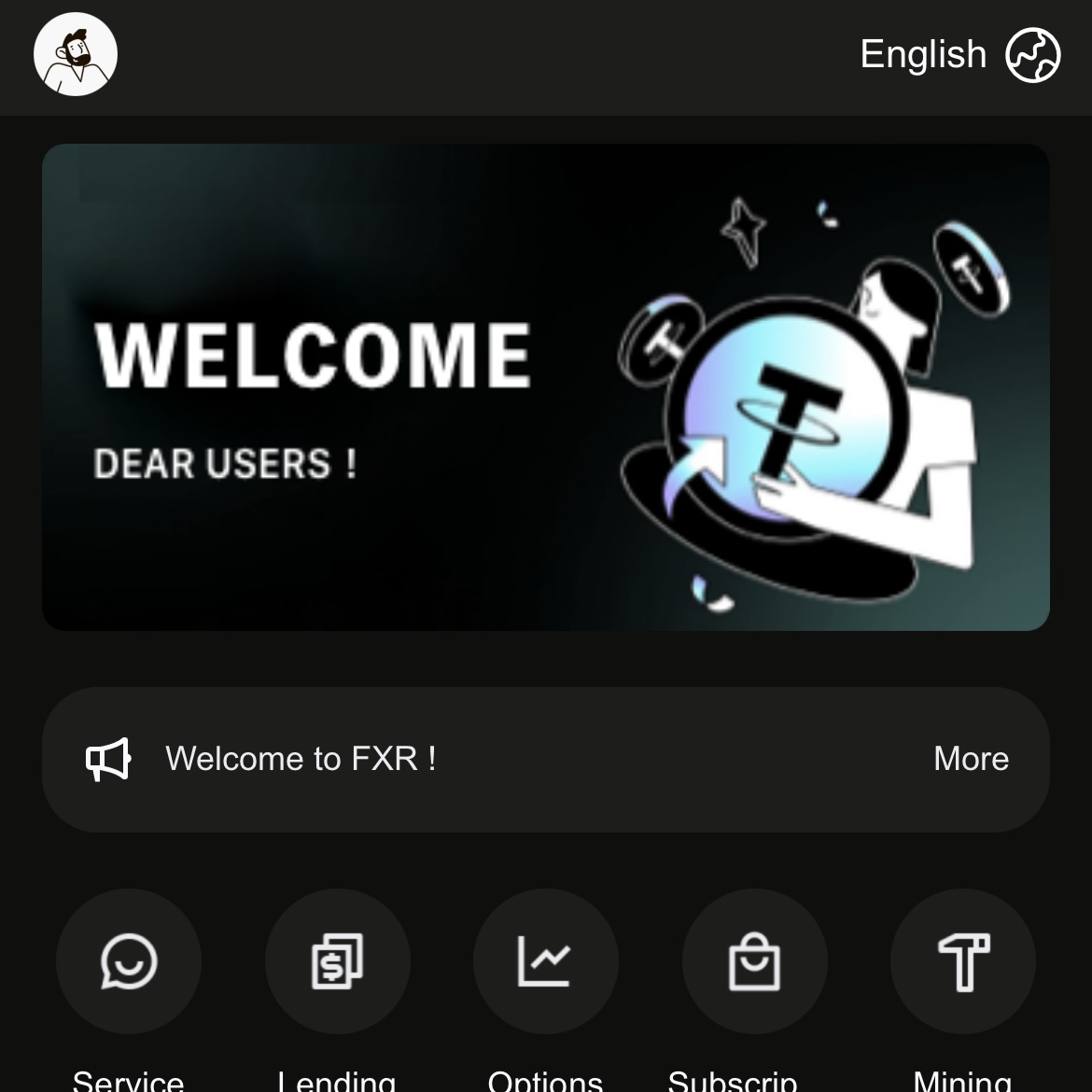Open the Welcome banner

[x=545, y=387]
